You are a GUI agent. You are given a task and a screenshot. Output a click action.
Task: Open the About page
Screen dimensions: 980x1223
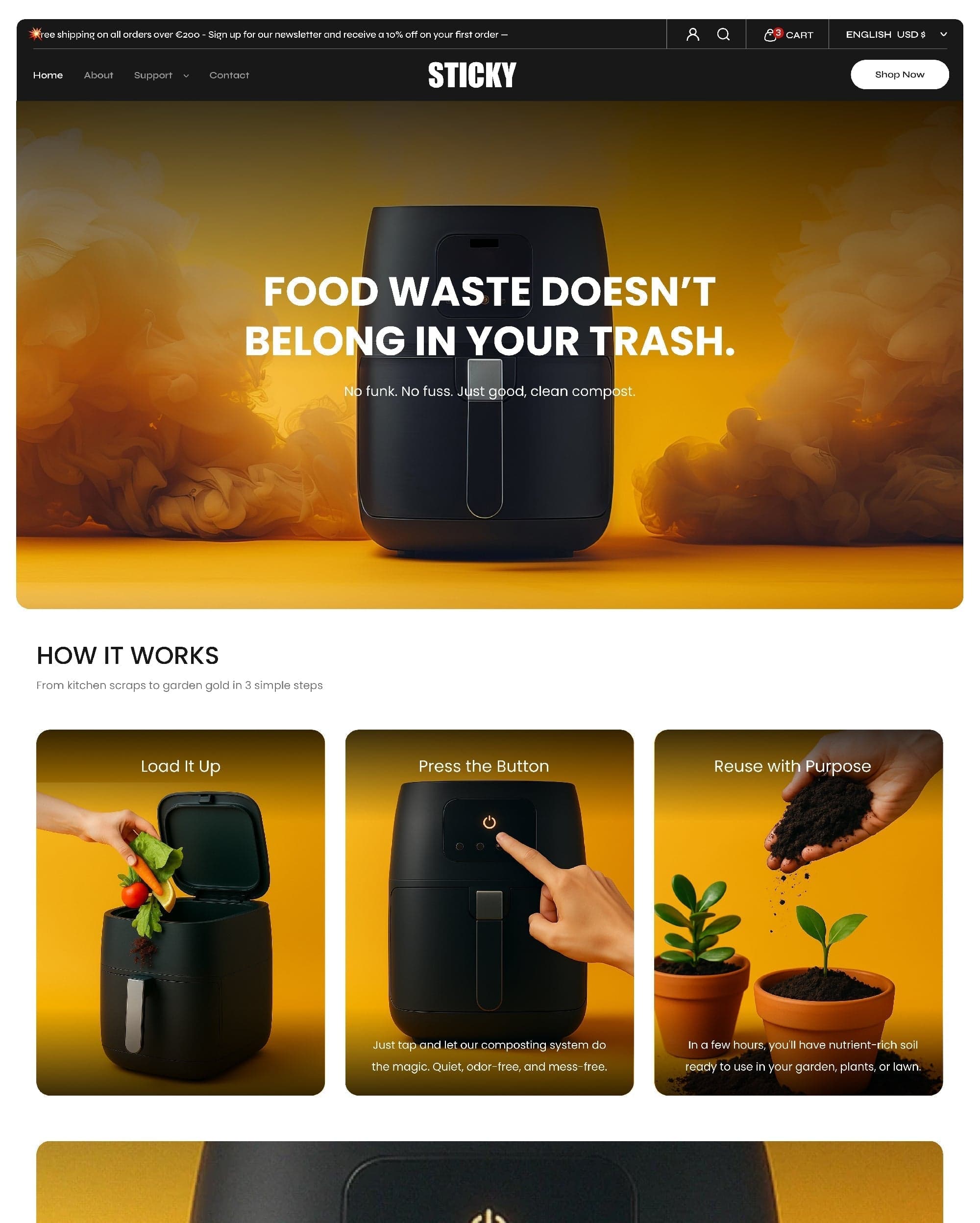(x=98, y=75)
